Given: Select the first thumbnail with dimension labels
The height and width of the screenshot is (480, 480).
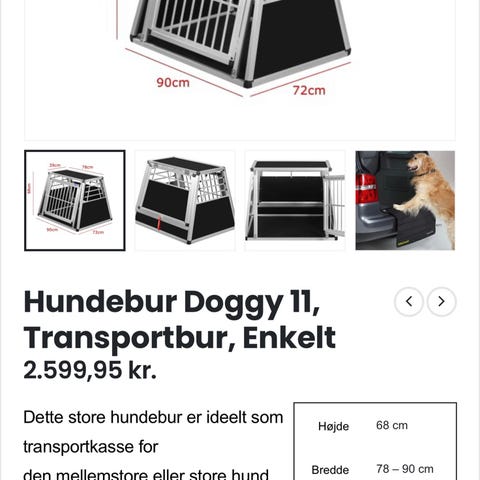Looking at the screenshot, I should 75,200.
